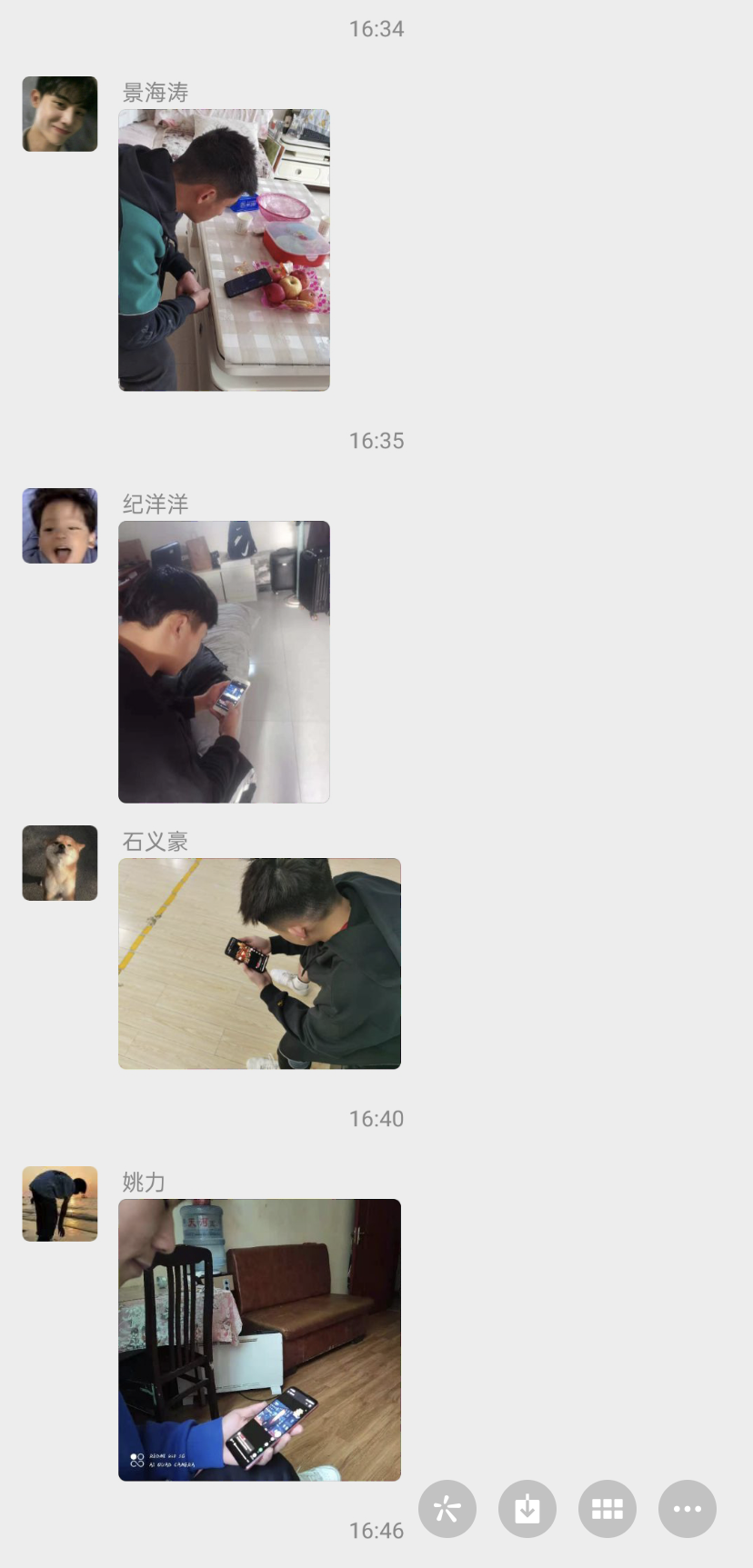
Task: Tap the mini program sparkle icon
Action: pos(447,1509)
